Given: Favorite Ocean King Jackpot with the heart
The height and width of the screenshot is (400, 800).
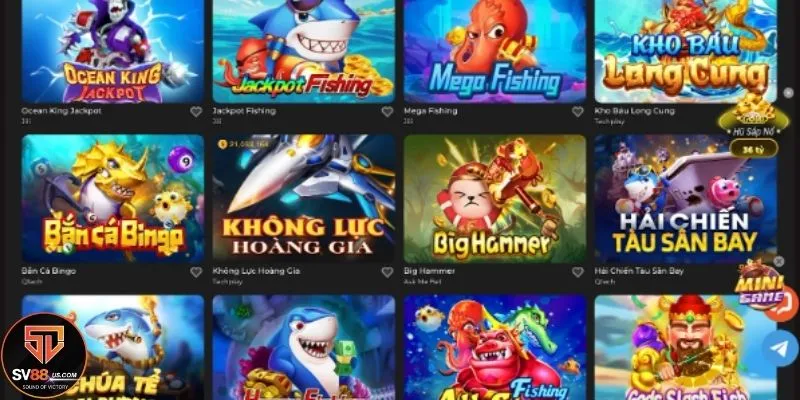Looking at the screenshot, I should coord(196,112).
